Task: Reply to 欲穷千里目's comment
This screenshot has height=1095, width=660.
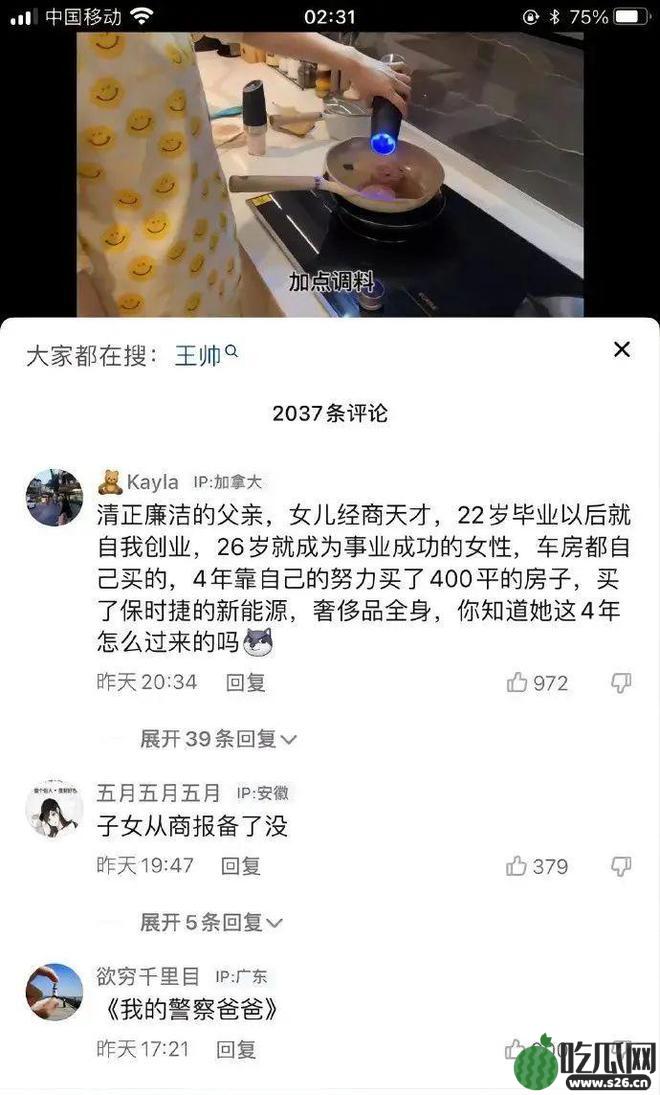Action: (x=236, y=1049)
